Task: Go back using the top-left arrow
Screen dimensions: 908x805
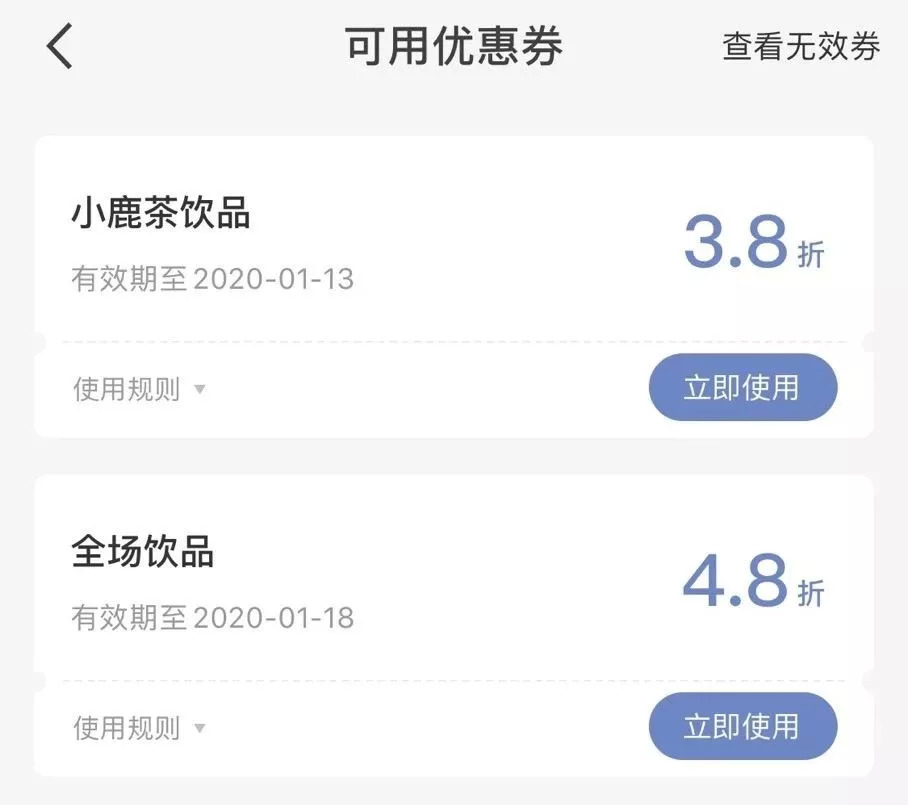Action: tap(60, 47)
